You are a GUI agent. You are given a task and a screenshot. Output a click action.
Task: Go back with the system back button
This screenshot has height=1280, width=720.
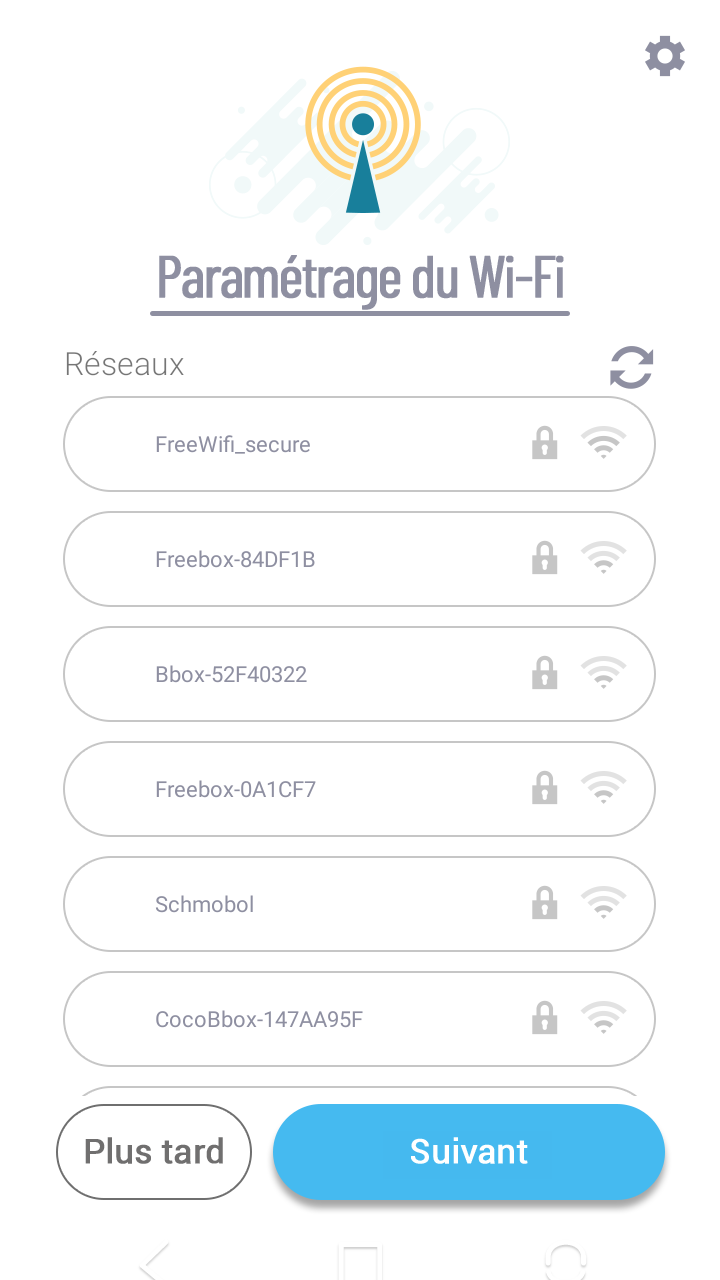point(154,1262)
